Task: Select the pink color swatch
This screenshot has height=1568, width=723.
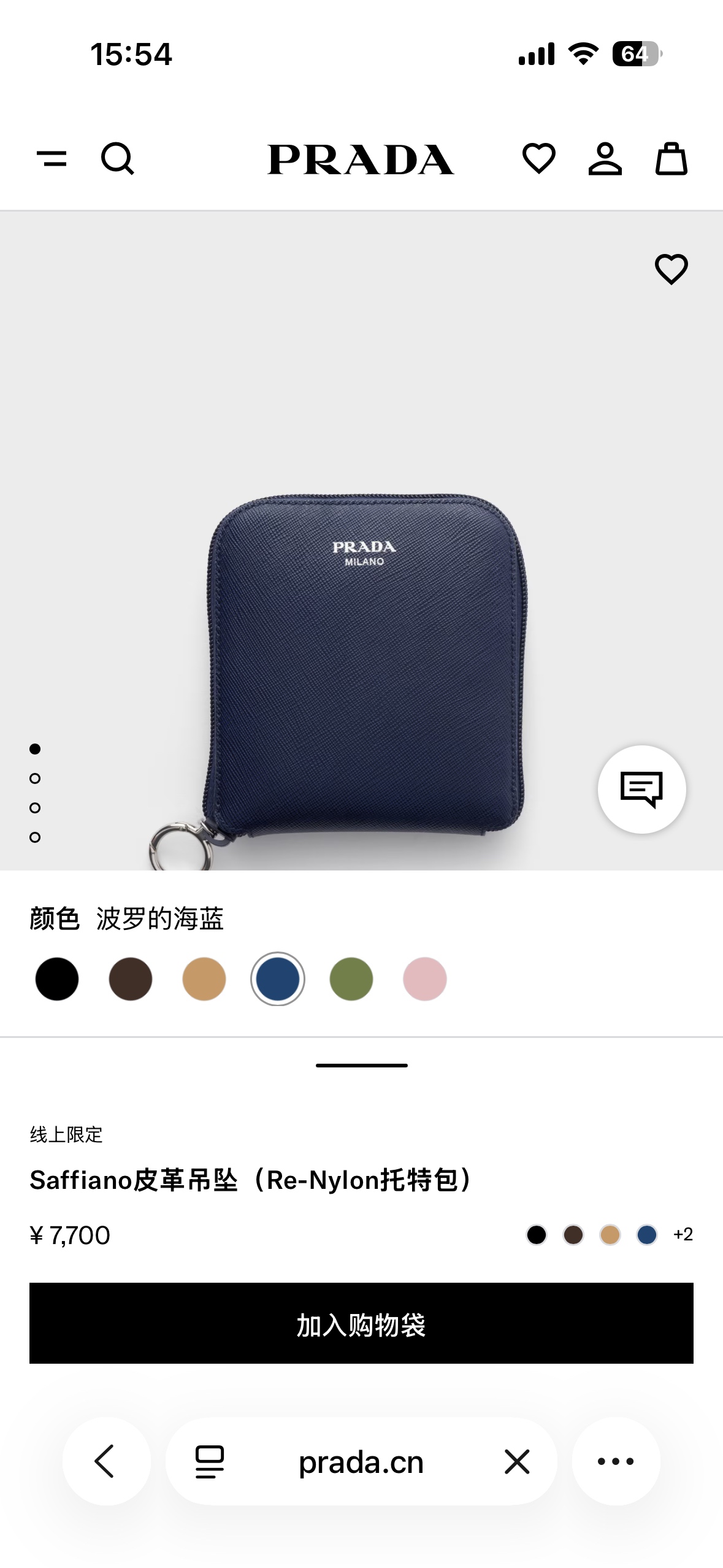Action: tap(425, 979)
